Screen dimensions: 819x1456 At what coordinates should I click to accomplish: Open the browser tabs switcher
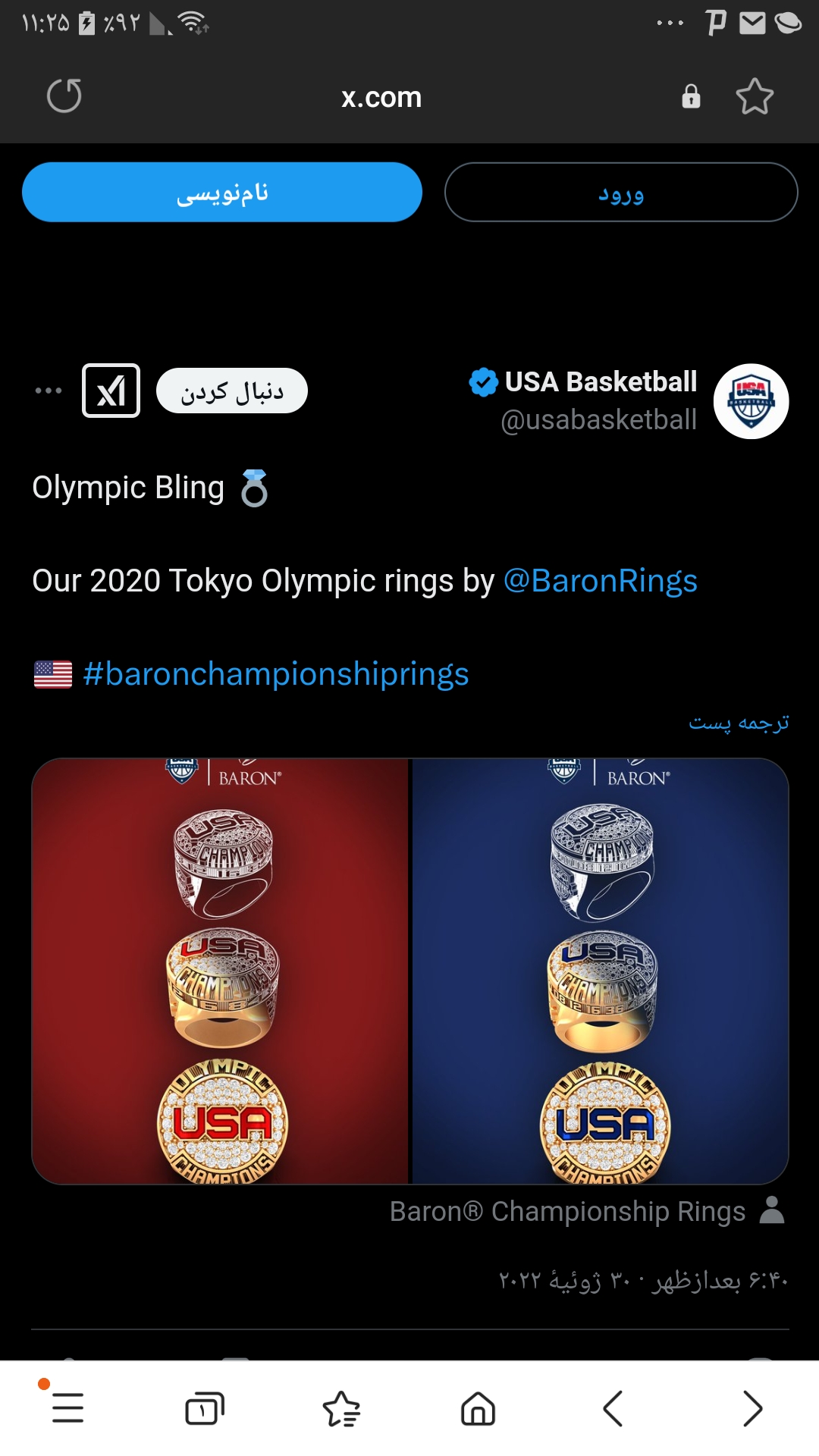(205, 1409)
